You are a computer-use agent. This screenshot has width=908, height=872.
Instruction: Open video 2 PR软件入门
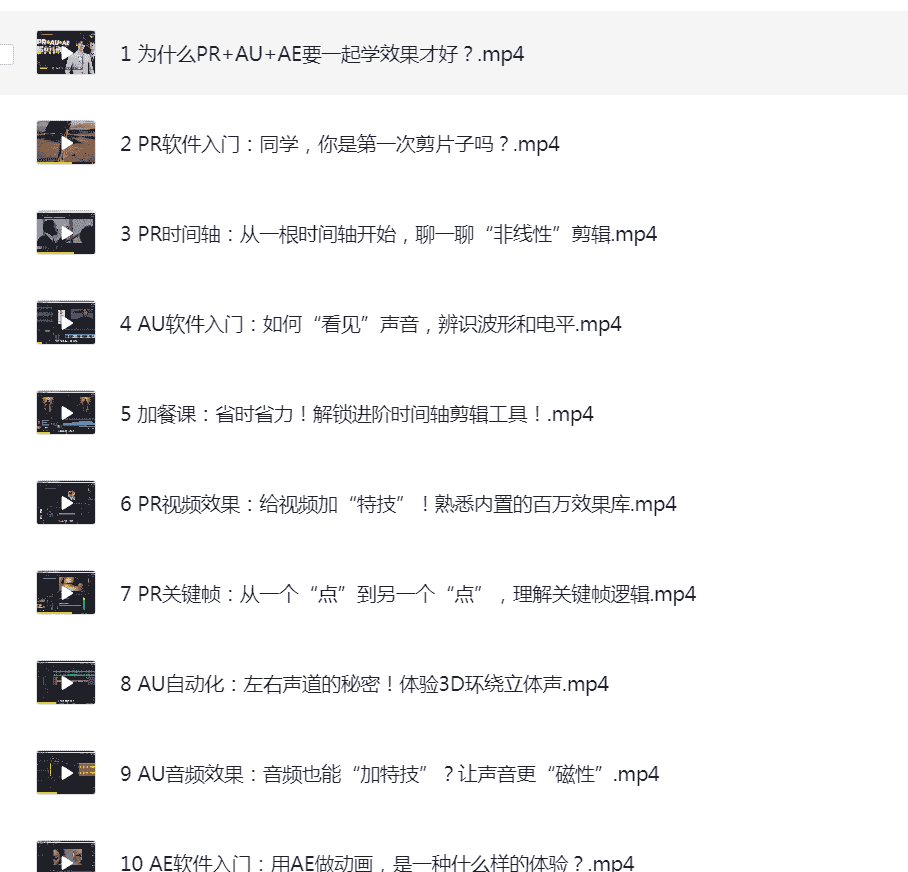point(340,144)
